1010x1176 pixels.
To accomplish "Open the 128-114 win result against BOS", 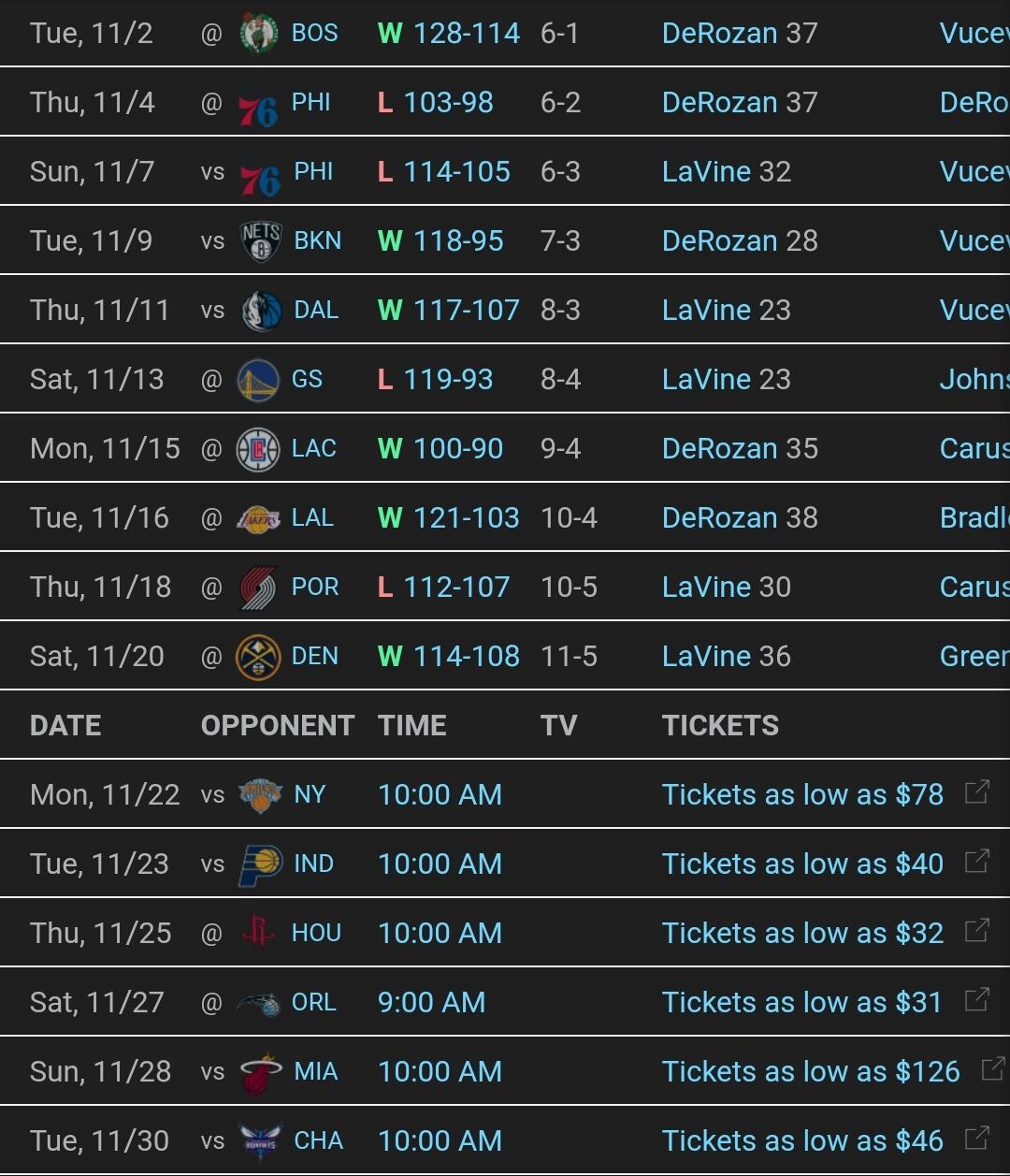I will click(x=465, y=34).
